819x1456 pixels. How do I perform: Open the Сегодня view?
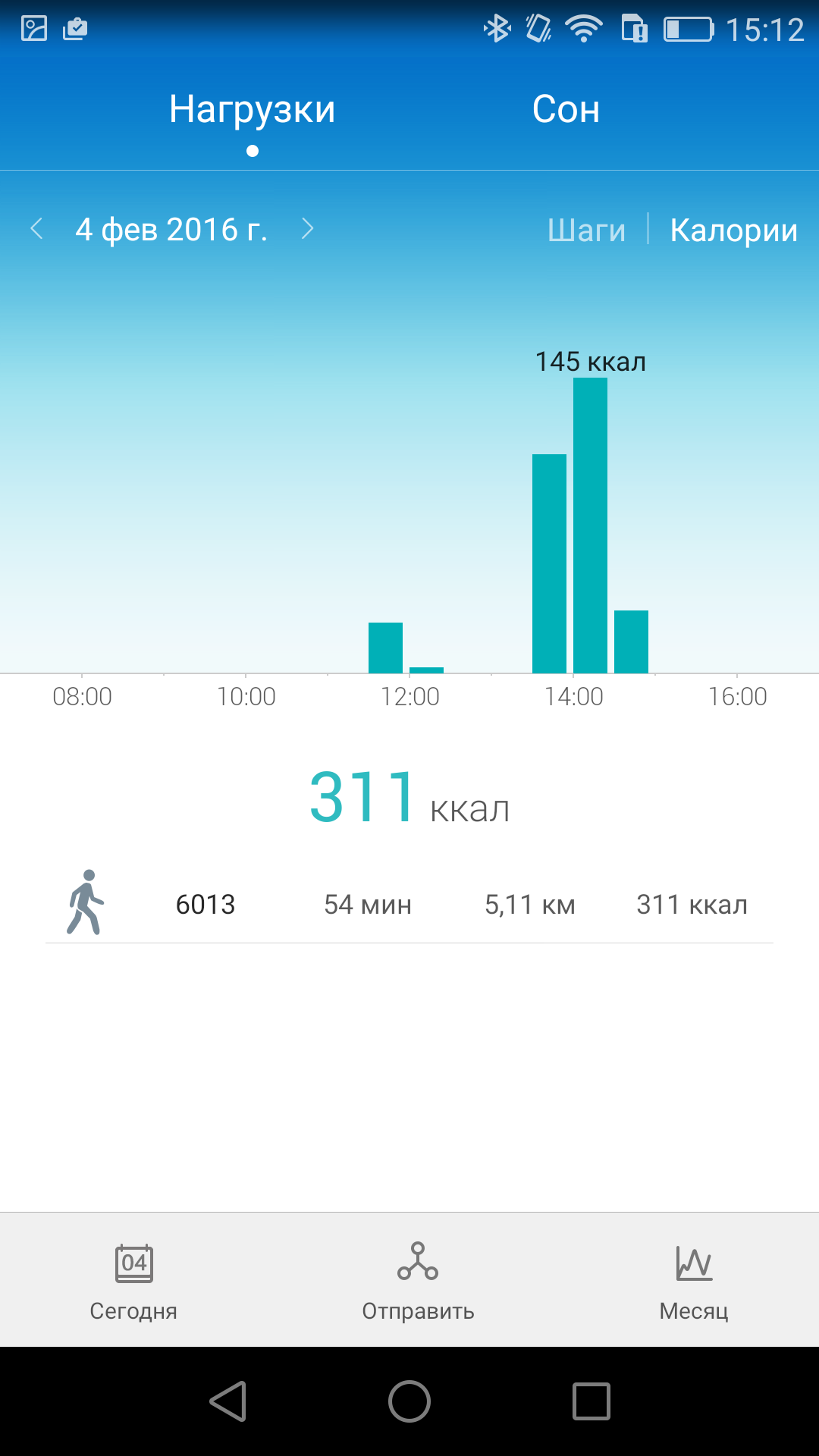(133, 1282)
